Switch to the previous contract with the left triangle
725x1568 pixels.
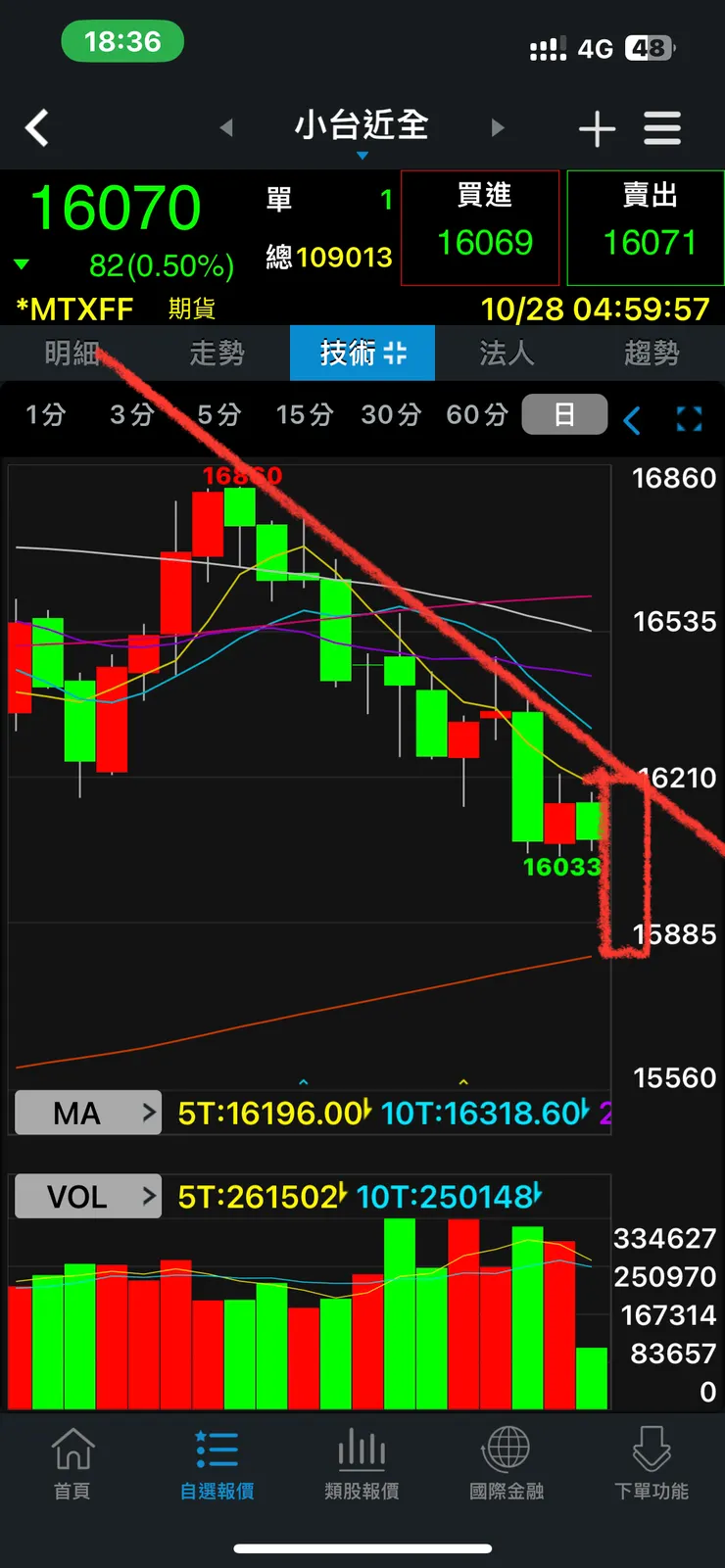click(x=226, y=127)
